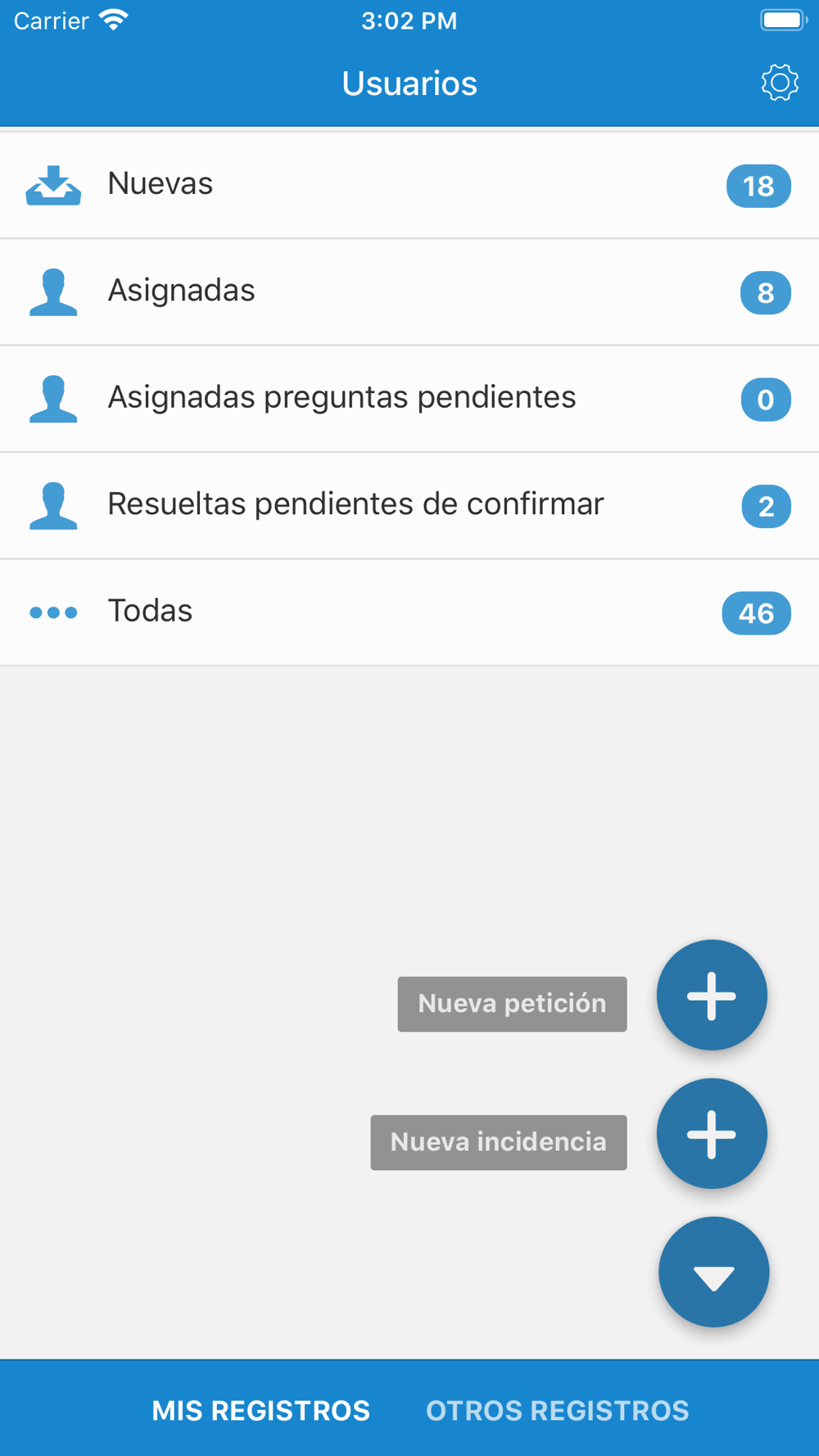The width and height of the screenshot is (819, 1456).
Task: Open the settings gear icon
Action: (780, 83)
